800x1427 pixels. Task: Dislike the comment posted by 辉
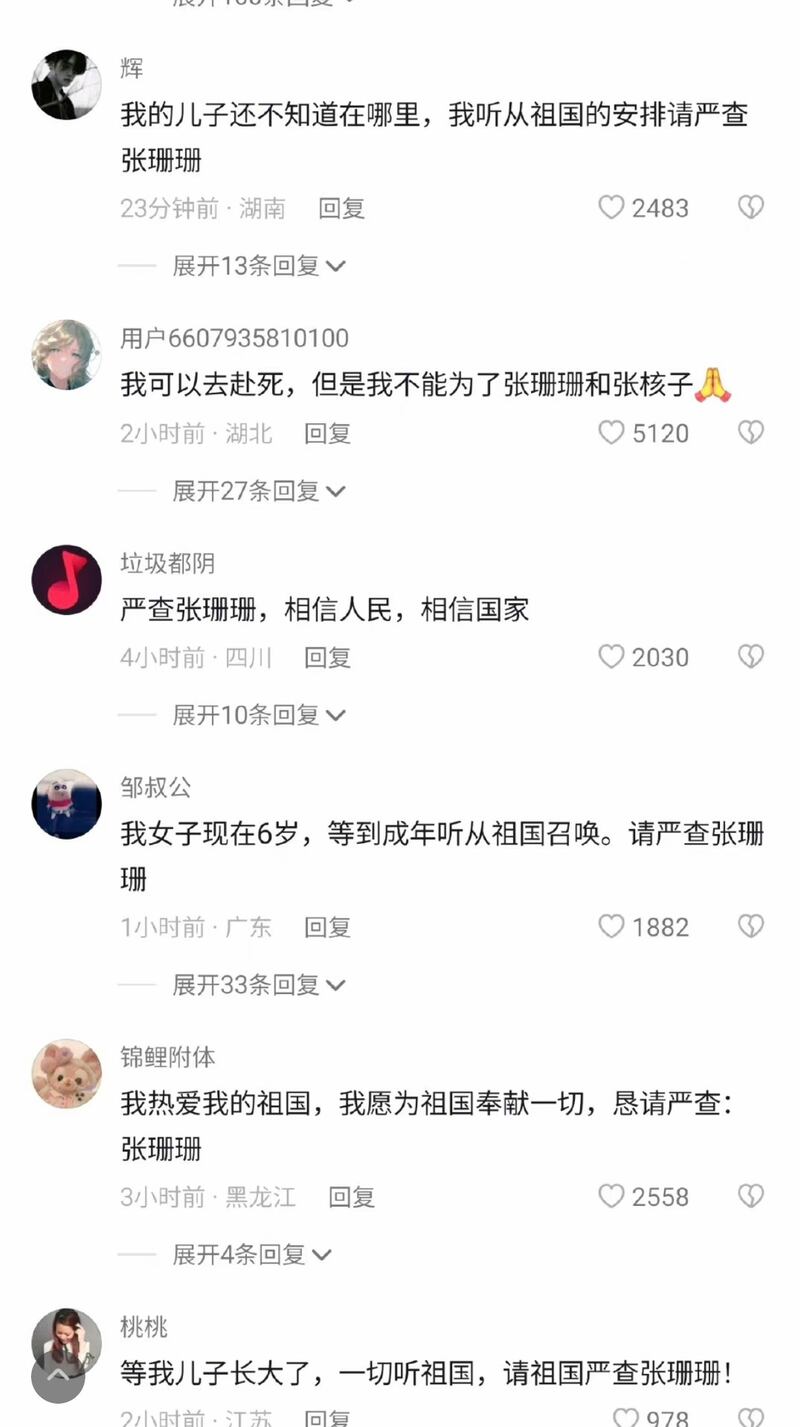pos(750,208)
